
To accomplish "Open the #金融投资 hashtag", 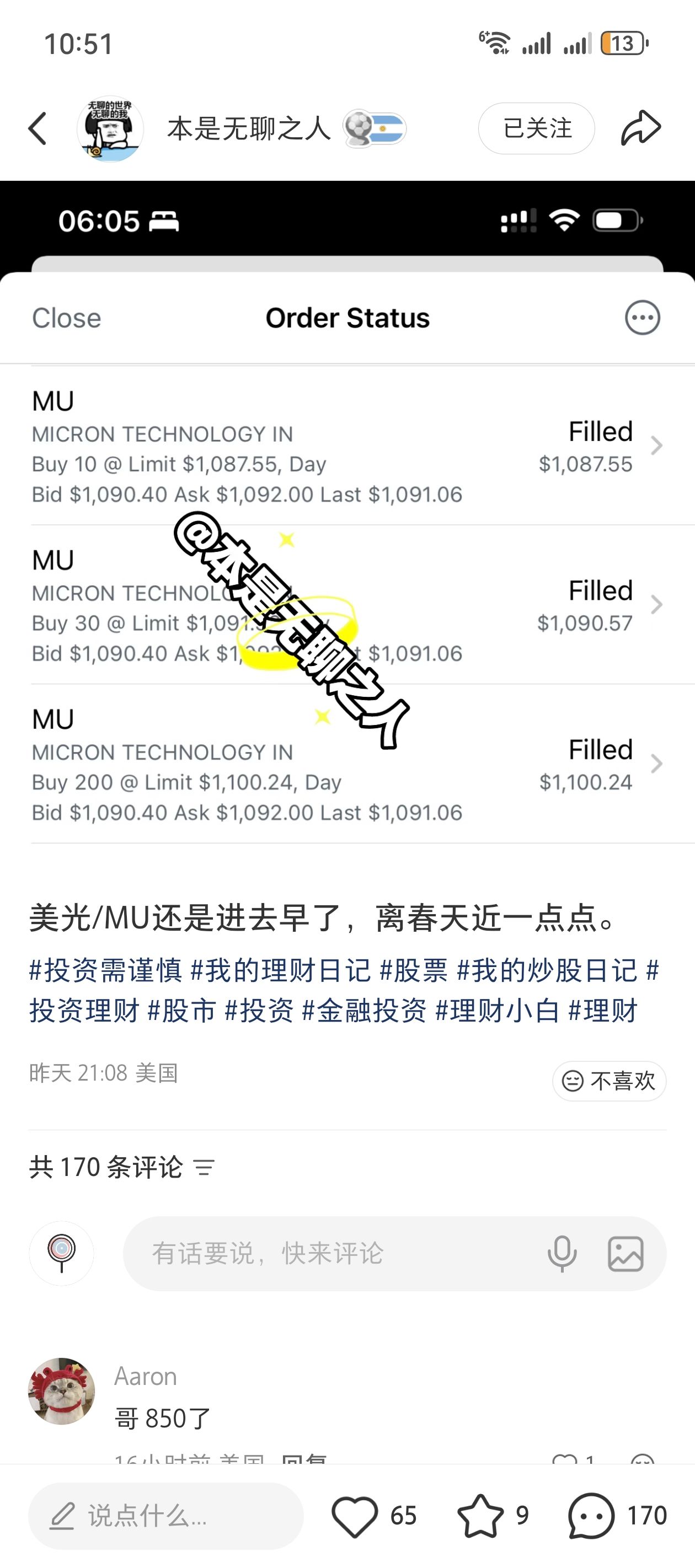I will point(364,1011).
